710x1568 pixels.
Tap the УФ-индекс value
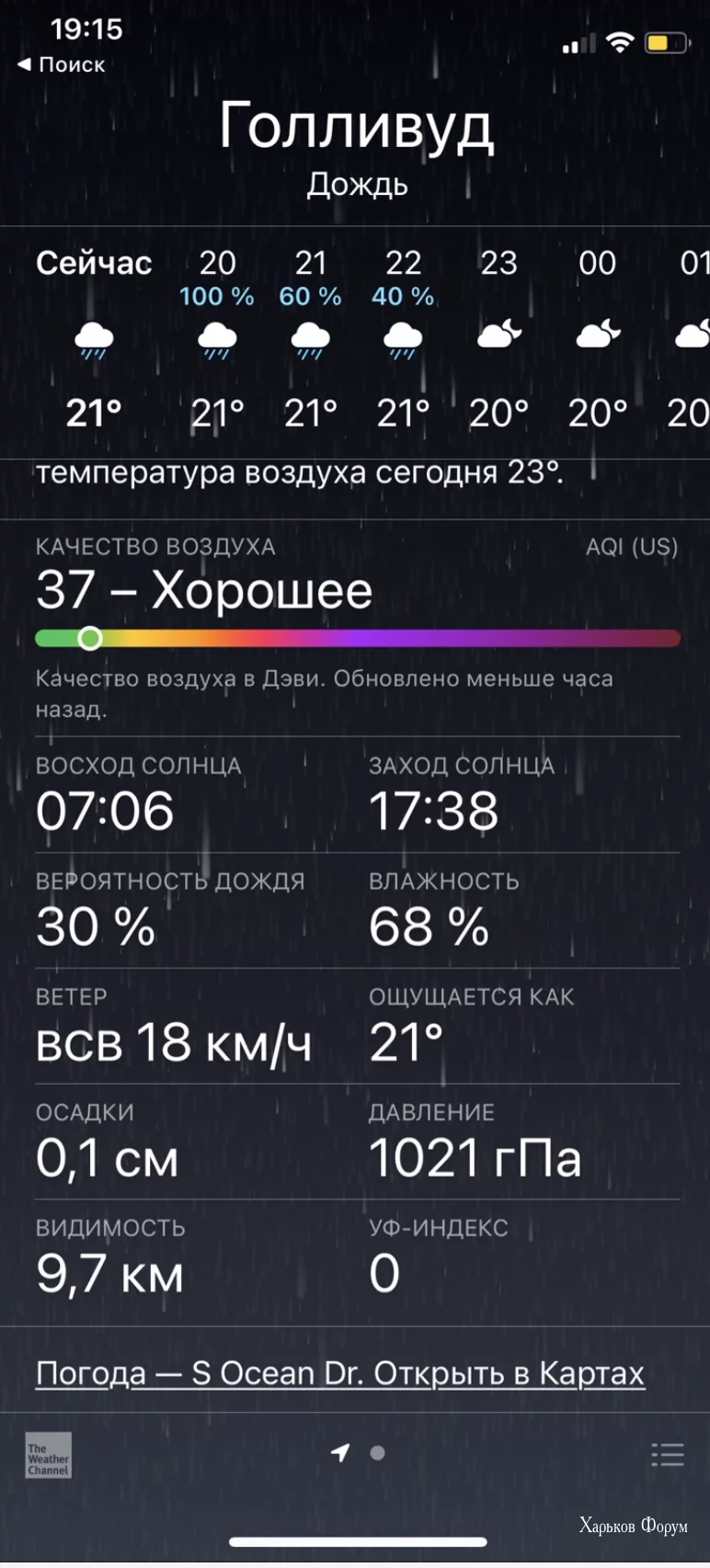(384, 1274)
